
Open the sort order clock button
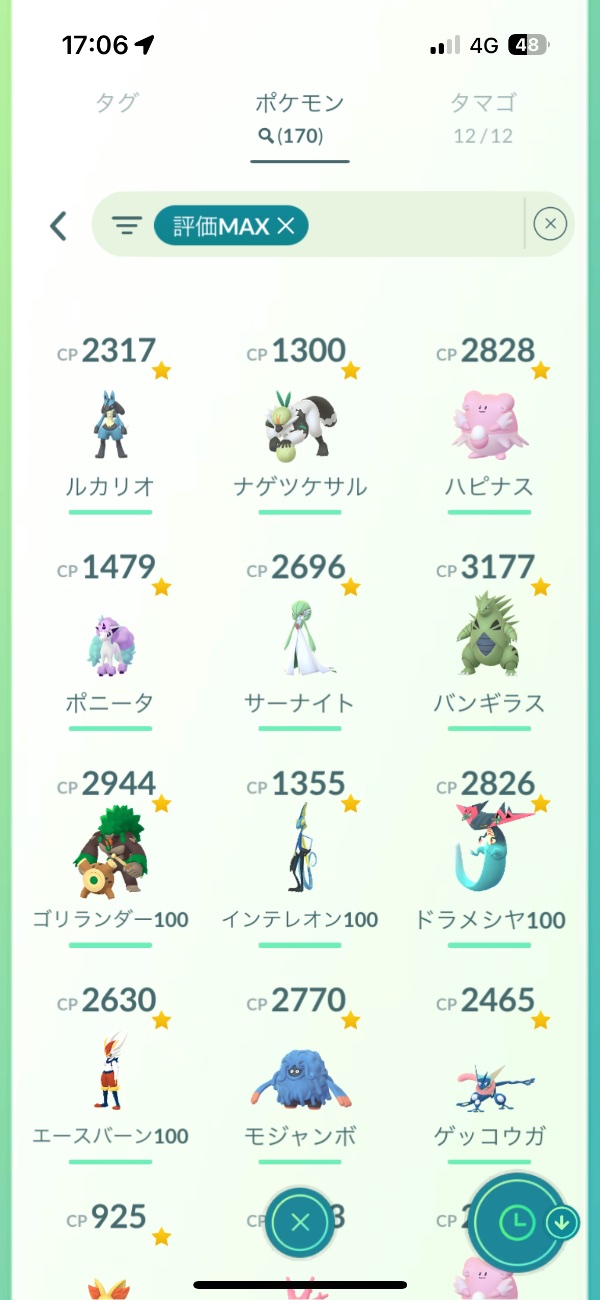click(x=517, y=1221)
